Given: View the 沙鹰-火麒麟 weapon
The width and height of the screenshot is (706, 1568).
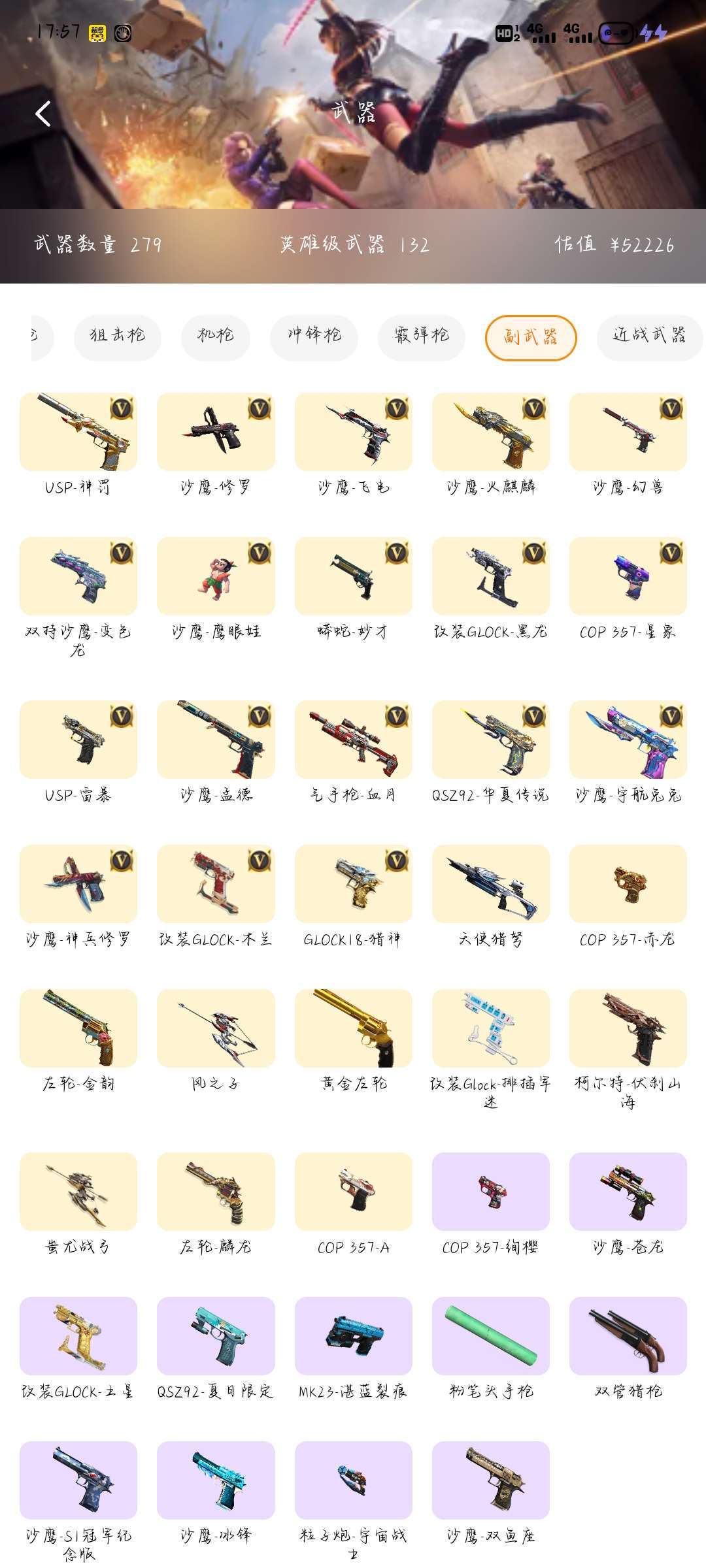Looking at the screenshot, I should (491, 446).
